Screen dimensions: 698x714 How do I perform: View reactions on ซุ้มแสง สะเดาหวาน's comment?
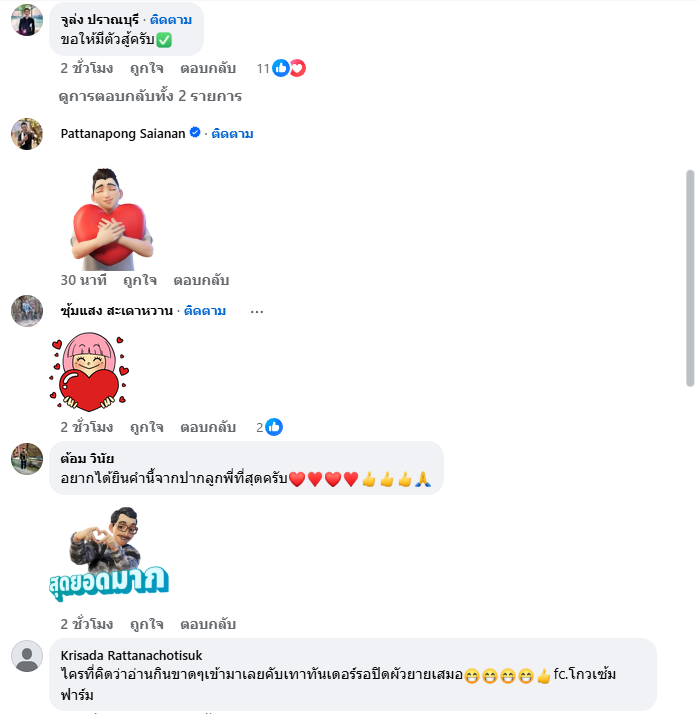point(269,427)
